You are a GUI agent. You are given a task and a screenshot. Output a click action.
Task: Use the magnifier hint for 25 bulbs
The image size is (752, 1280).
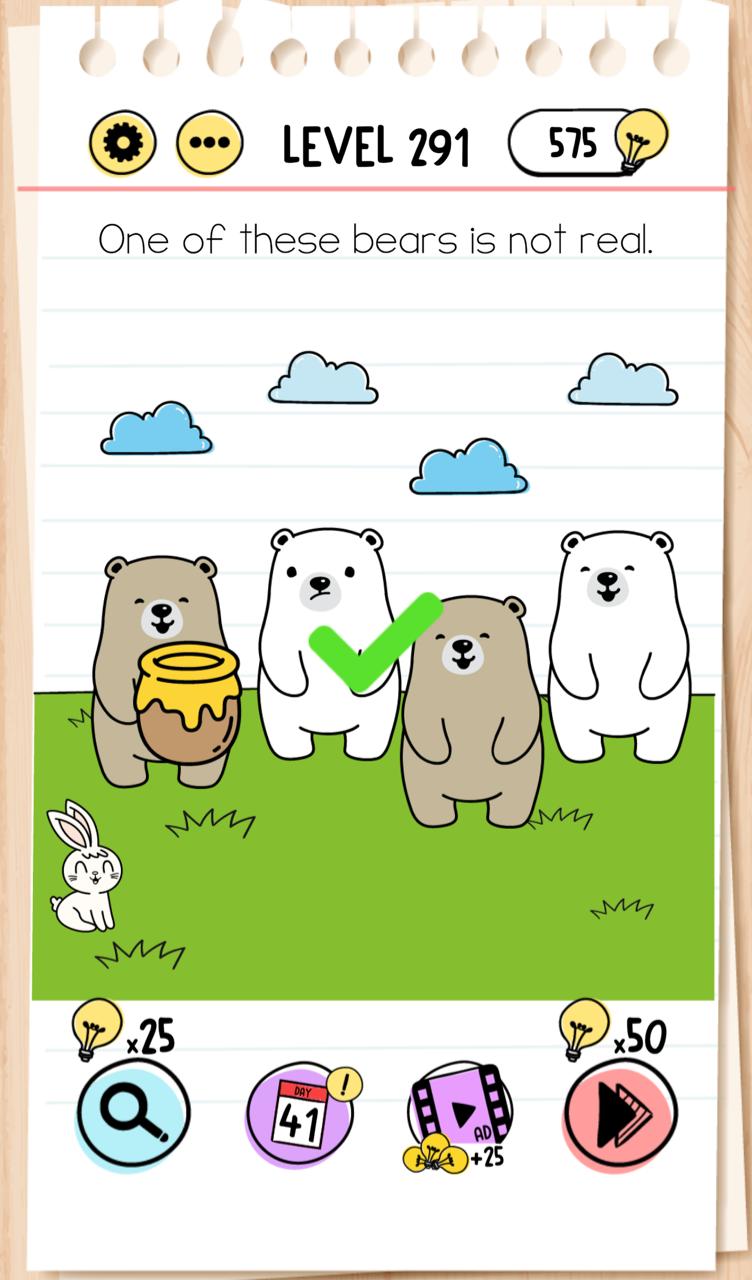click(x=133, y=1114)
